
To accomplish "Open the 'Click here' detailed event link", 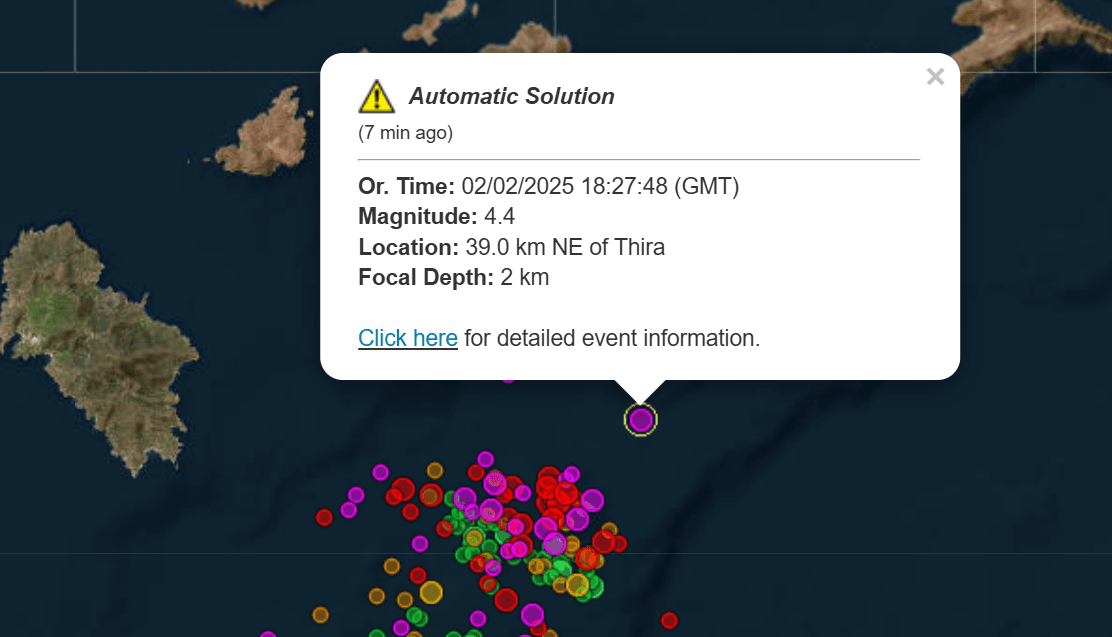I will coord(407,338).
